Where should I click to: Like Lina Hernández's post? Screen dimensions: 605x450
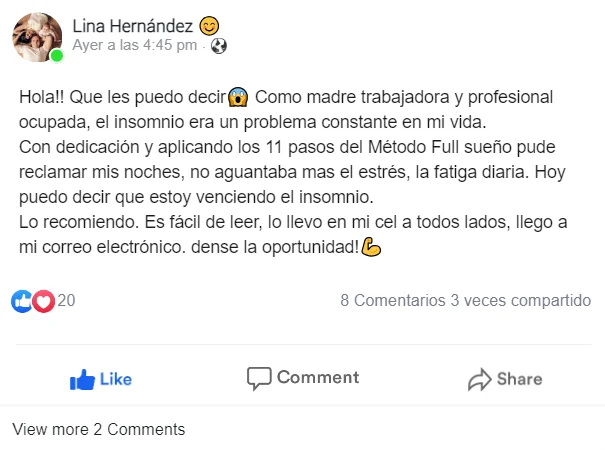pos(101,379)
